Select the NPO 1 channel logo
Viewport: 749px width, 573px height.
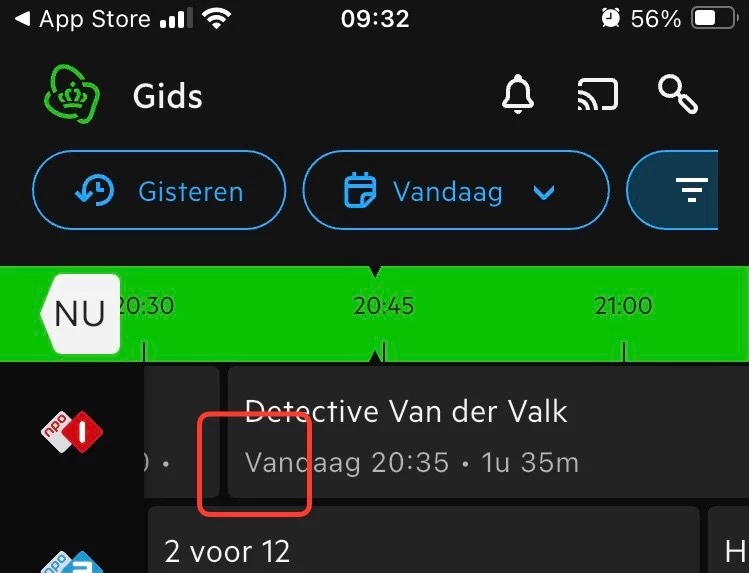pyautogui.click(x=72, y=431)
